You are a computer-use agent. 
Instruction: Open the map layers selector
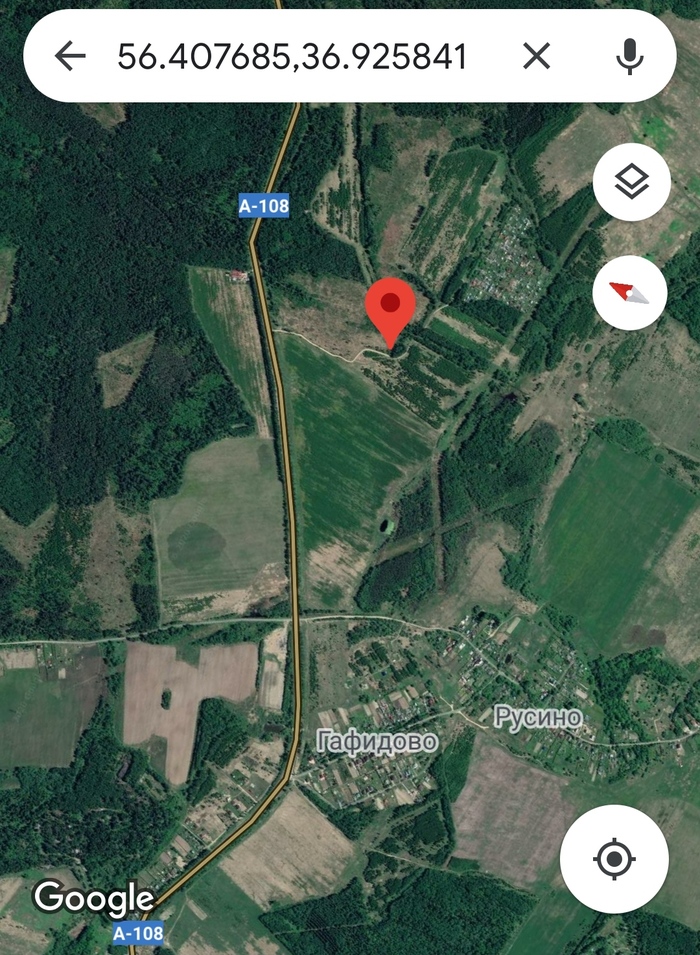(631, 184)
